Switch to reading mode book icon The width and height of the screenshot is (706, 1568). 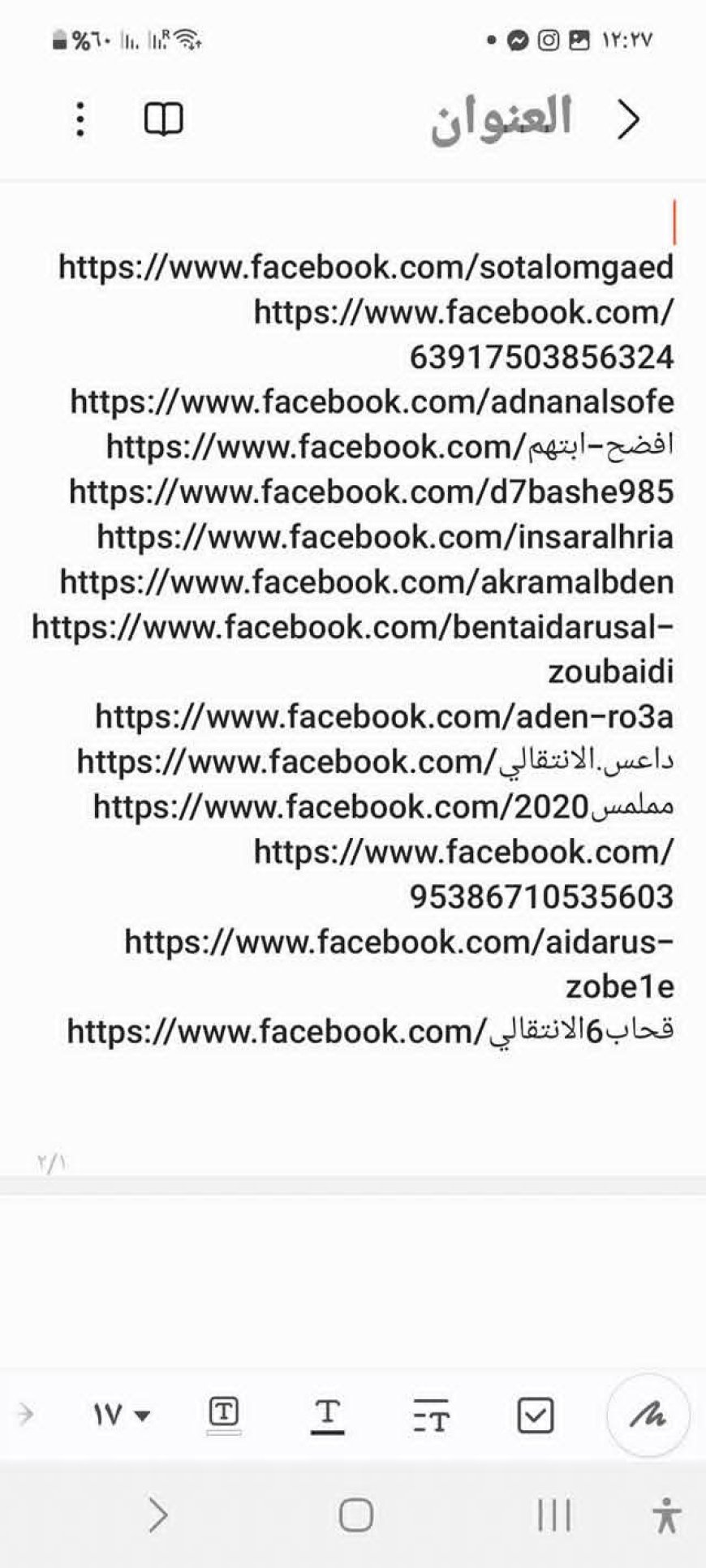163,119
